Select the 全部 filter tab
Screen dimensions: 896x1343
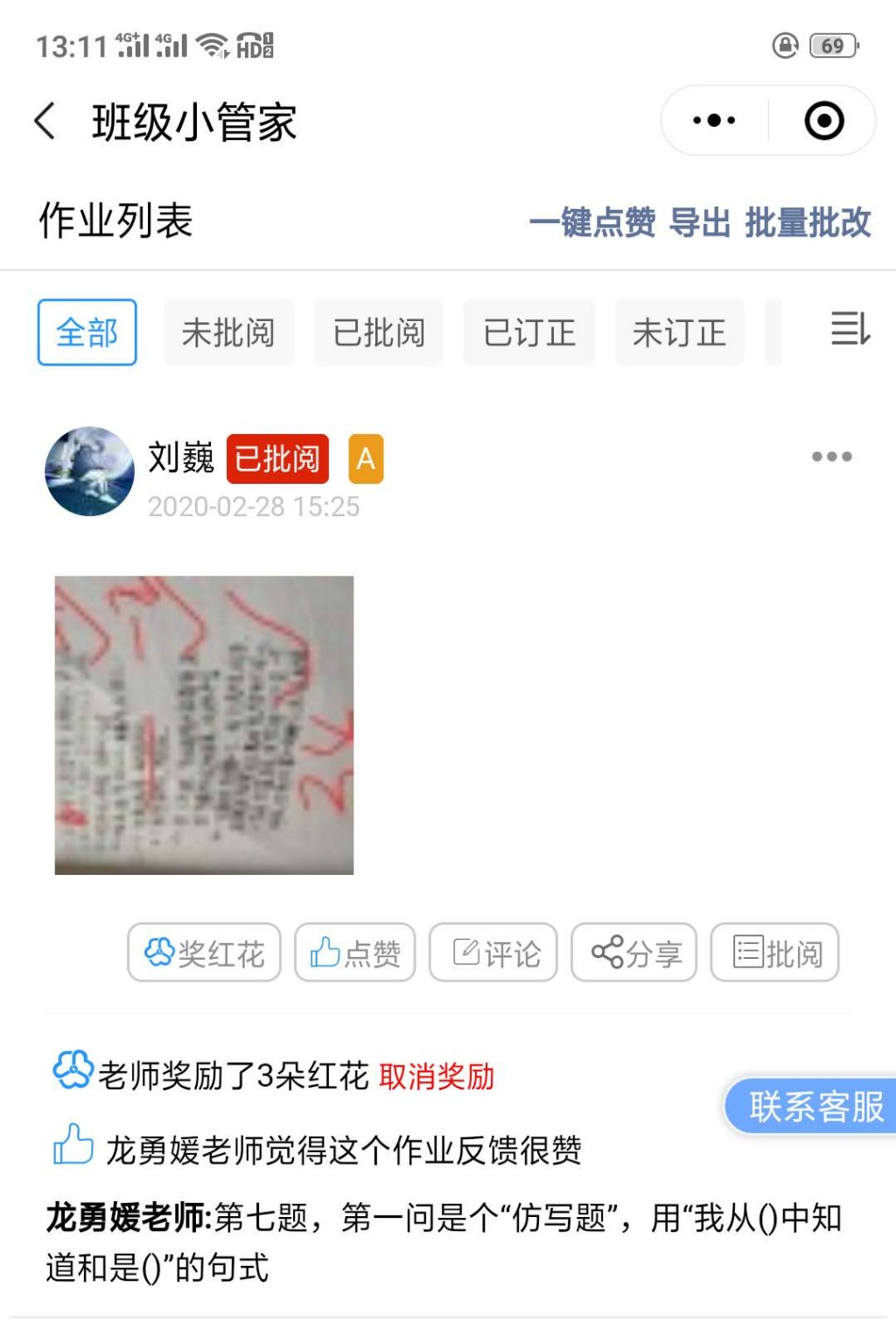click(87, 332)
